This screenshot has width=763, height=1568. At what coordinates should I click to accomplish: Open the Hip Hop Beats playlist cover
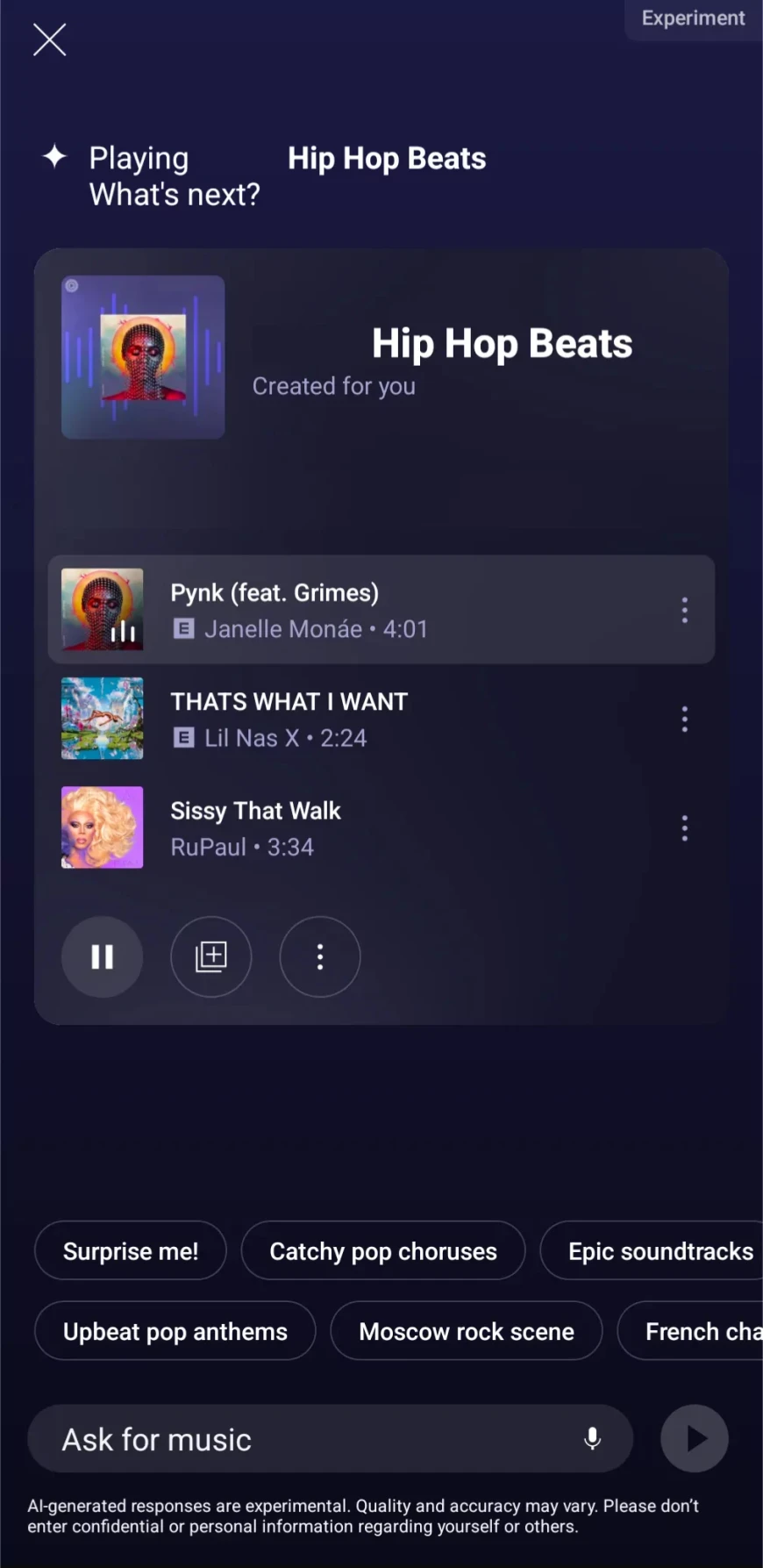(x=143, y=357)
